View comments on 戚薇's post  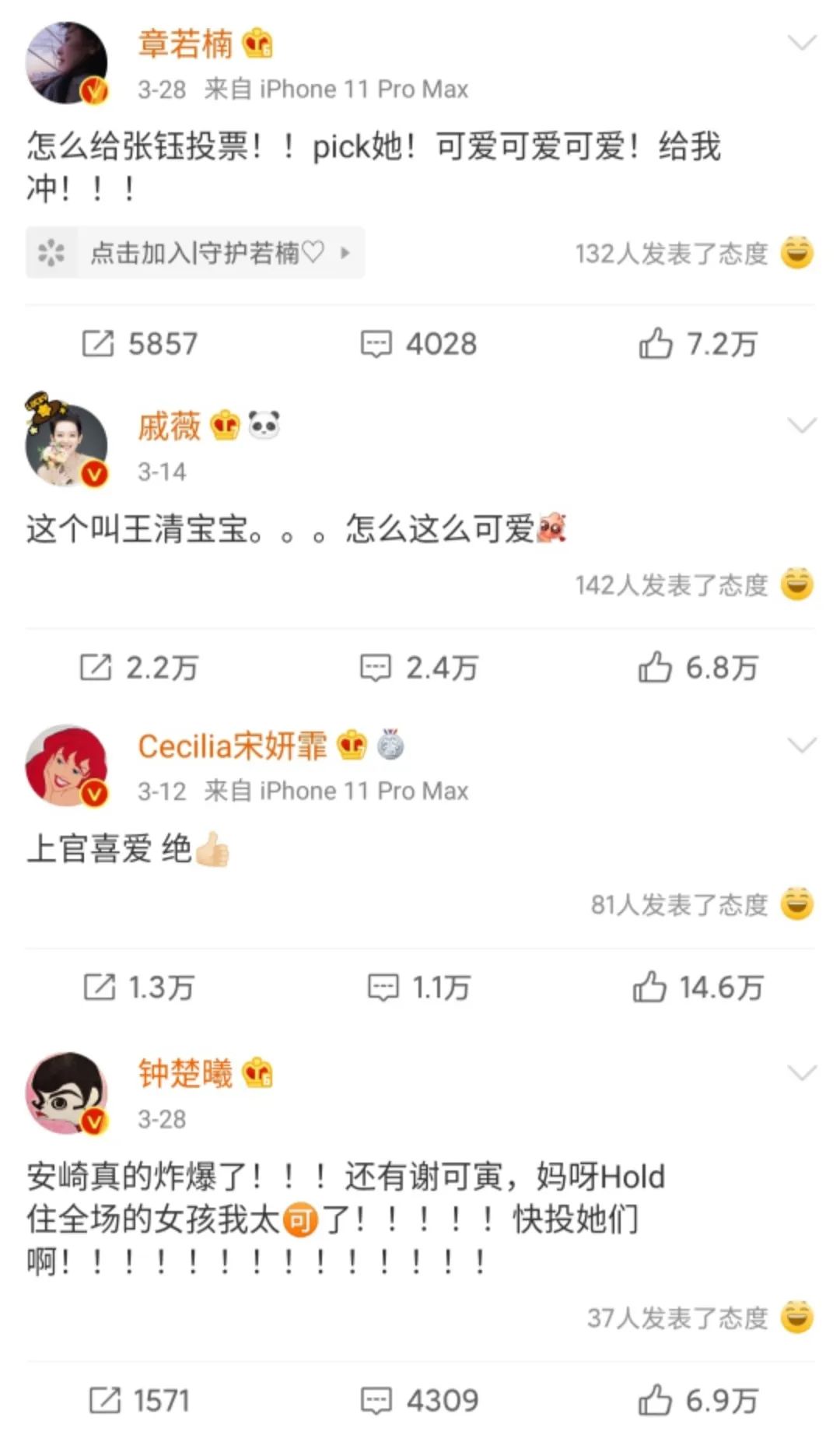418,668
